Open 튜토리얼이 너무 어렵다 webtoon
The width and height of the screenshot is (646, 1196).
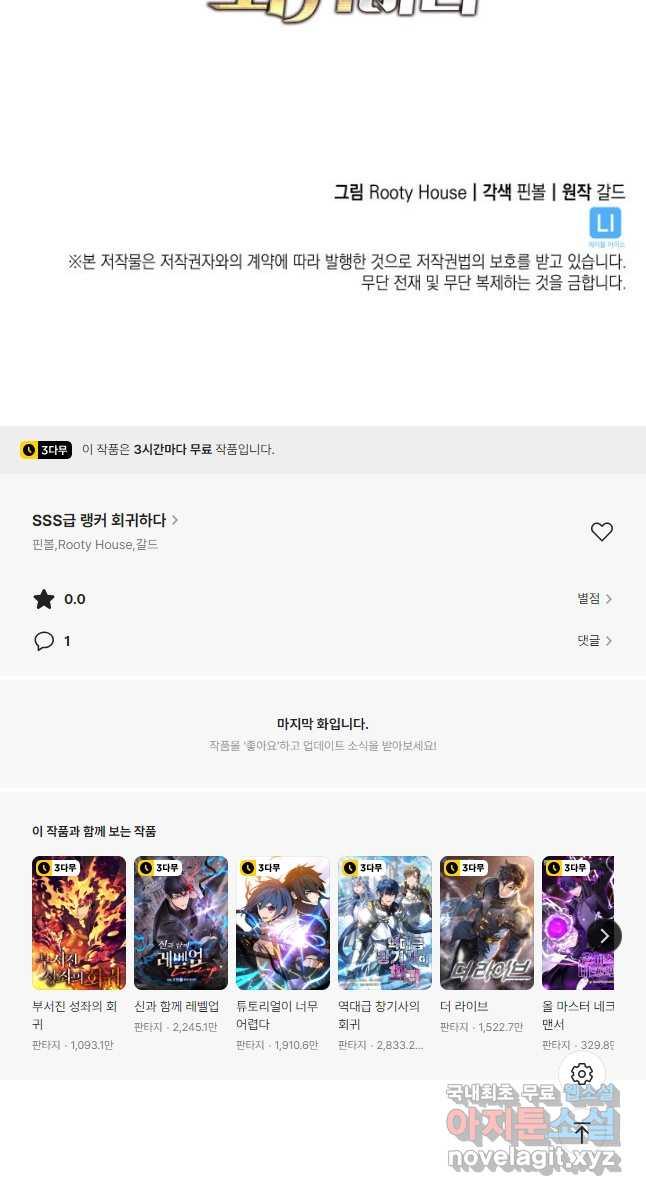coord(283,923)
